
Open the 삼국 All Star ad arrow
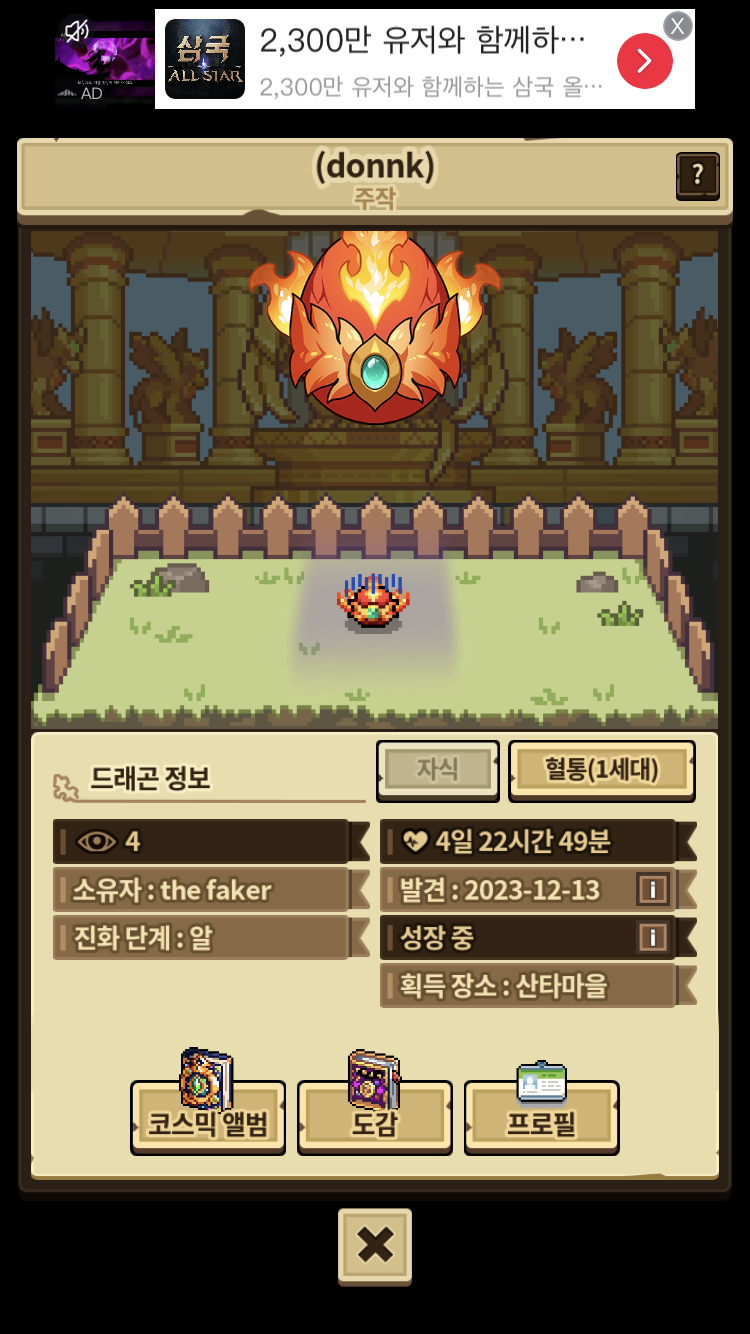(644, 61)
